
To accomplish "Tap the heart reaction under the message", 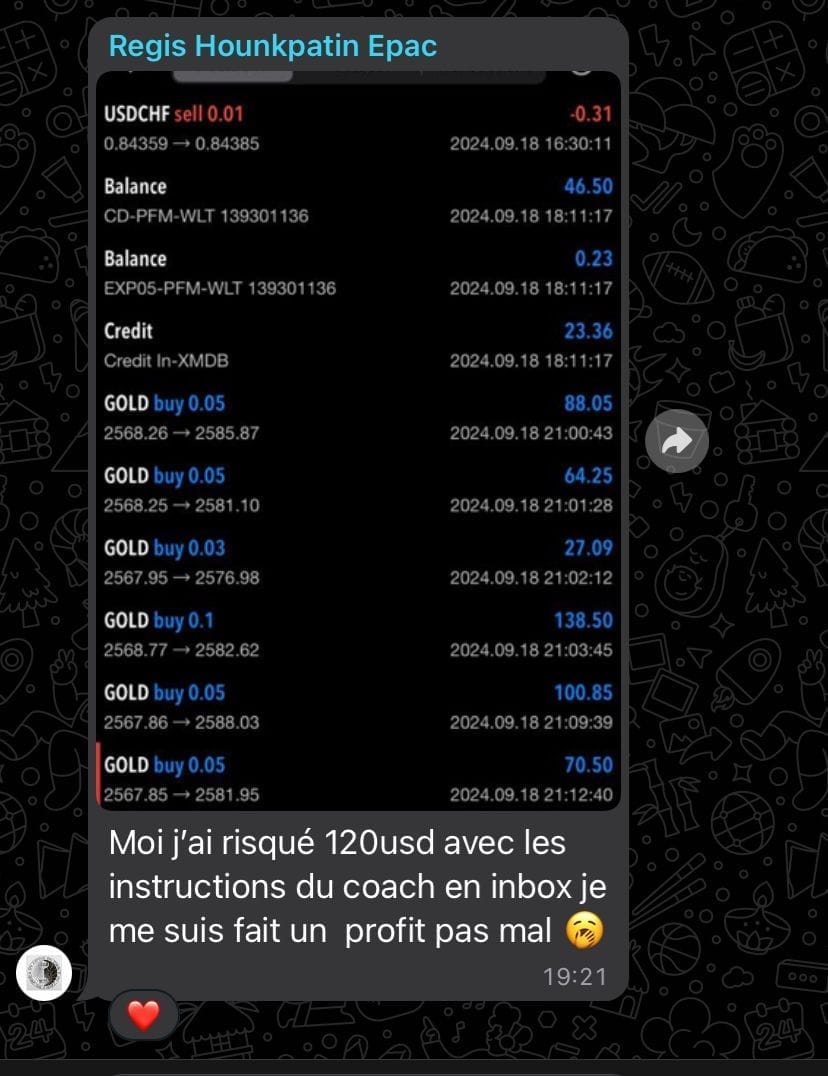I will coord(144,1015).
